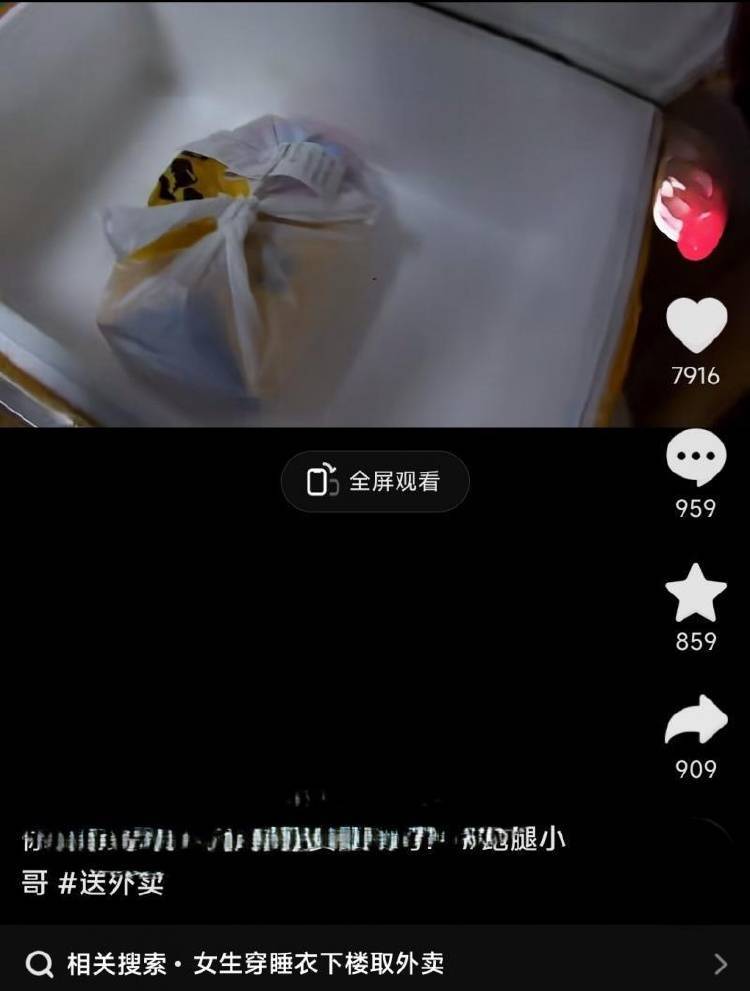Open the comments section
This screenshot has width=750, height=991.
(696, 458)
